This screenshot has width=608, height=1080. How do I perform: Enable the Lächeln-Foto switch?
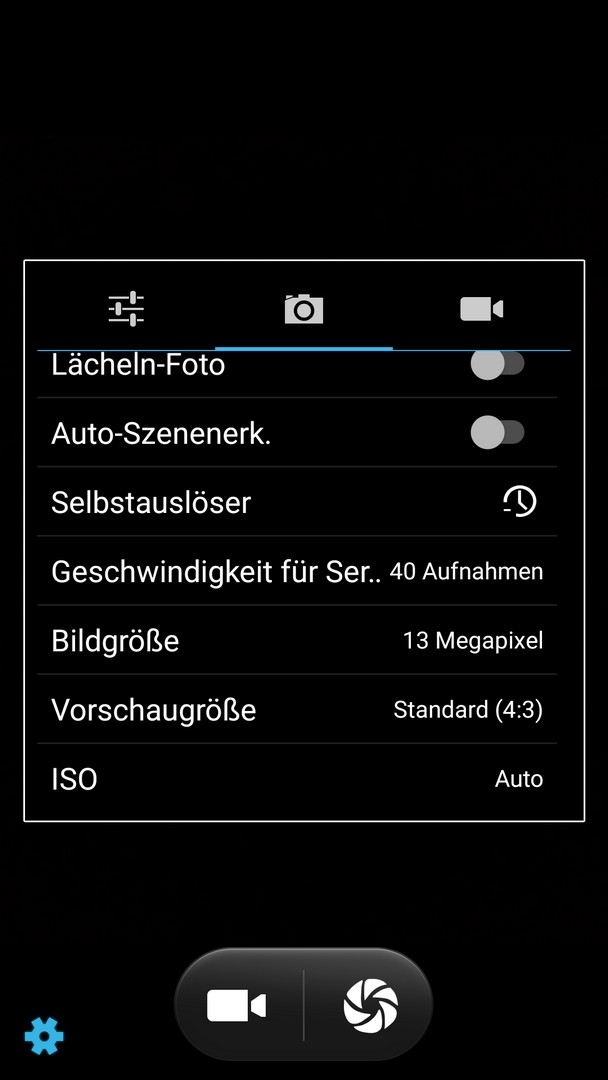click(497, 365)
